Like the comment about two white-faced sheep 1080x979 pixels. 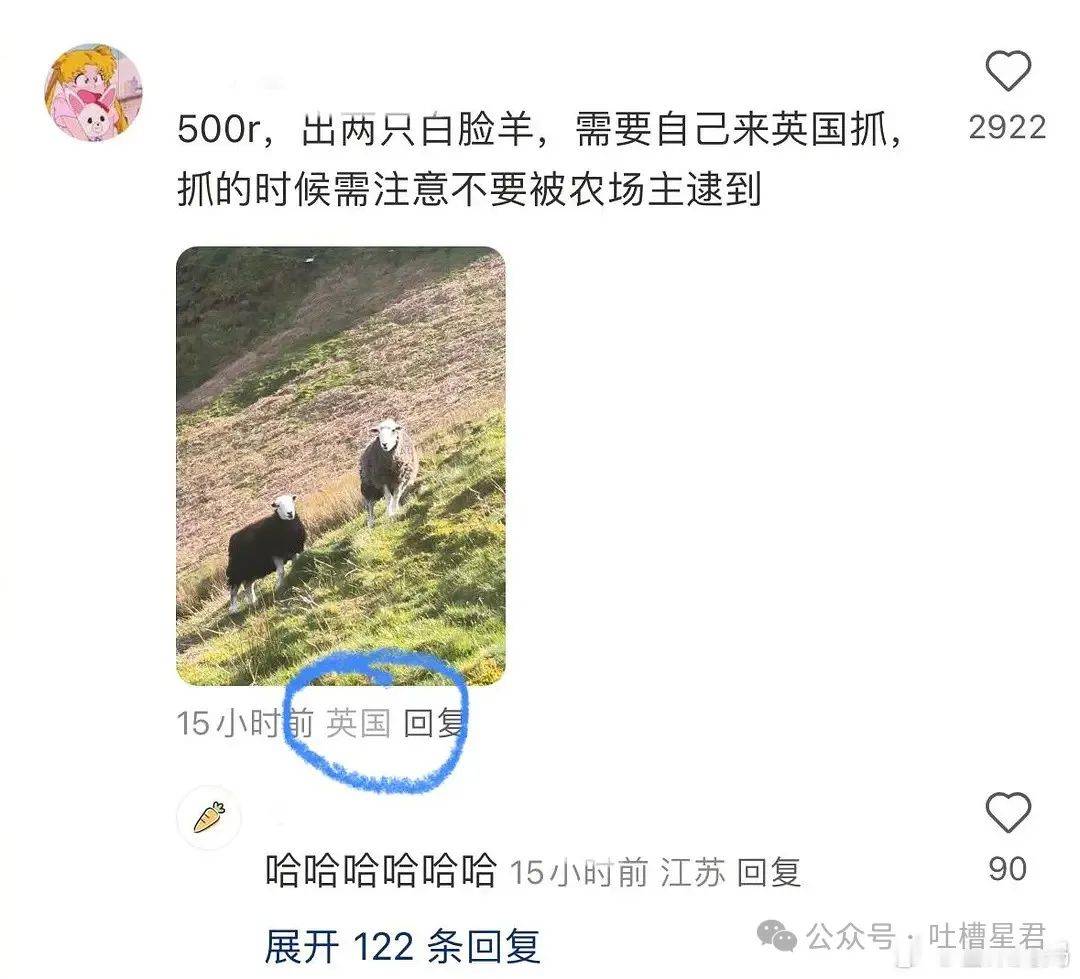point(1007,73)
